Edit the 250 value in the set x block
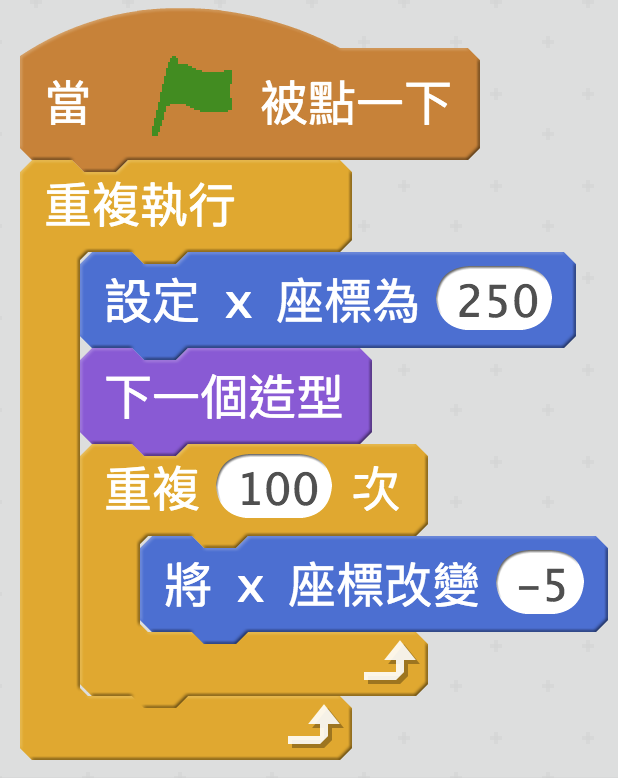The width and height of the screenshot is (618, 778). (496, 301)
